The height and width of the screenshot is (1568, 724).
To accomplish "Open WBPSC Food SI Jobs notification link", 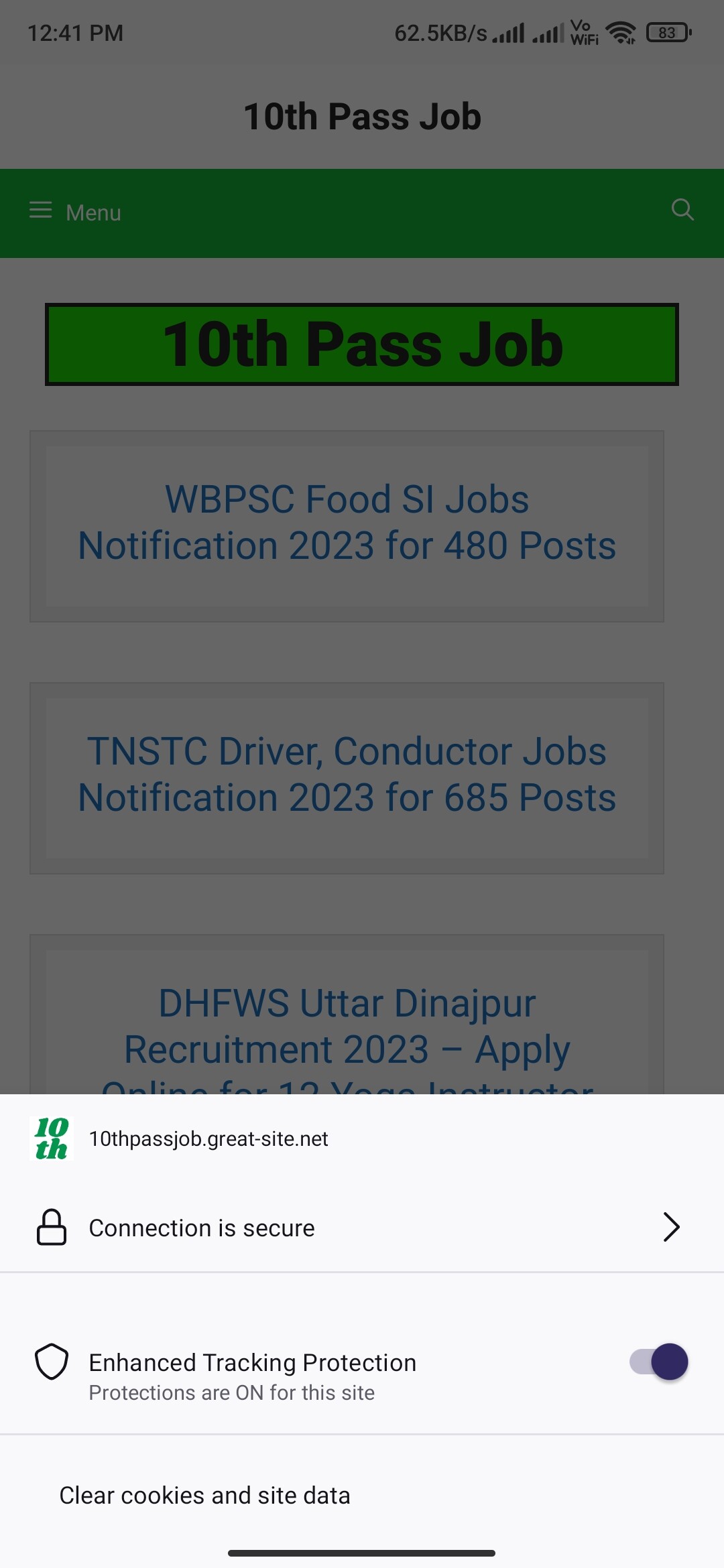I will [x=347, y=523].
